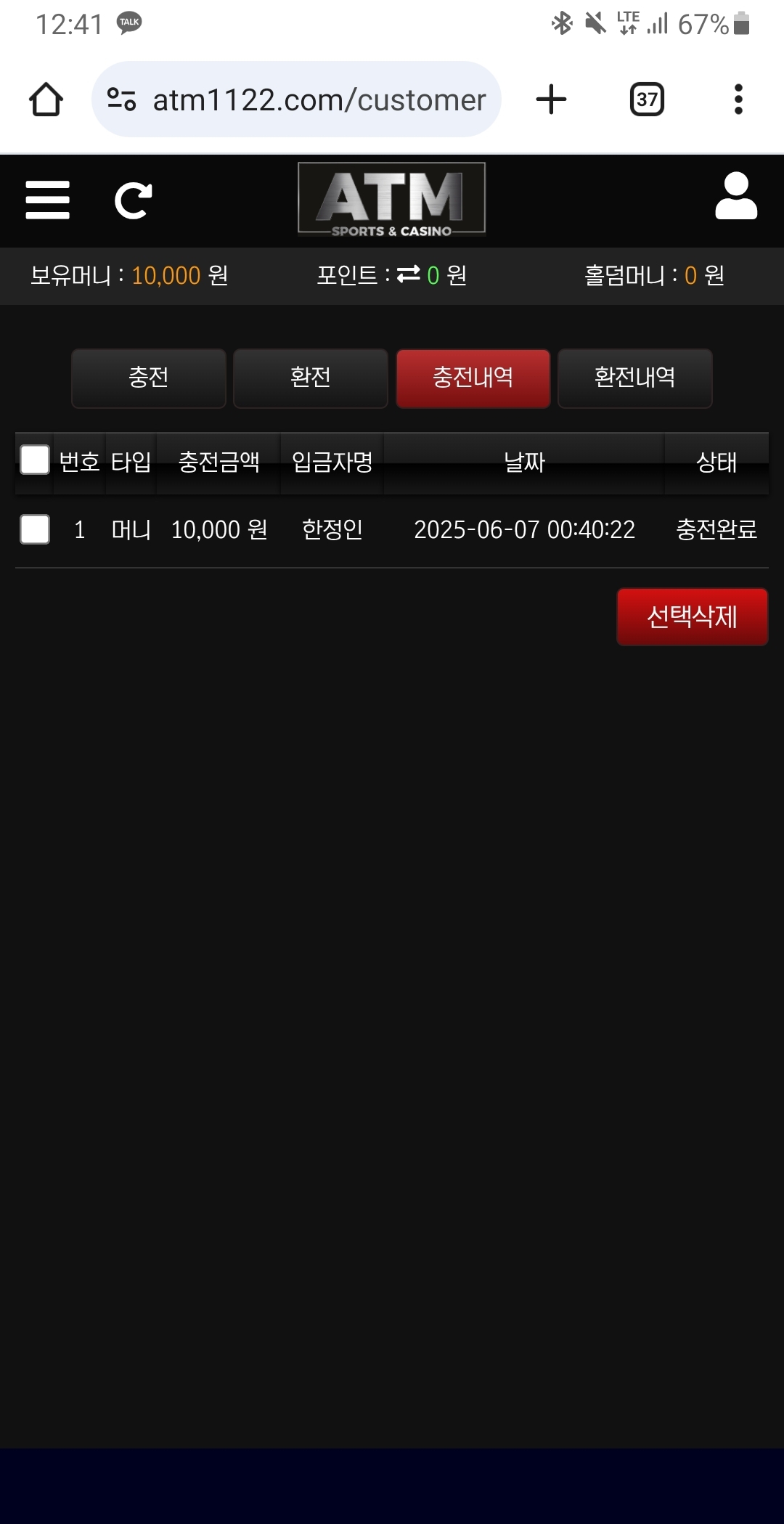Viewport: 784px width, 1524px height.
Task: Open the hamburger side menu
Action: (47, 200)
